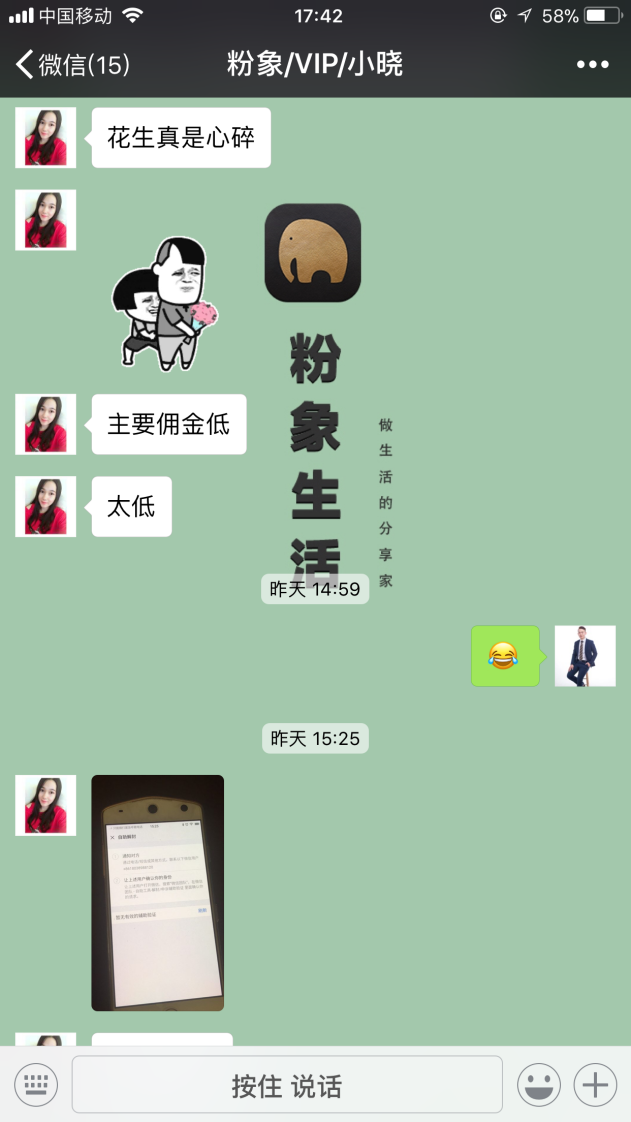The height and width of the screenshot is (1122, 631).
Task: Open my own profile avatar
Action: (x=585, y=656)
